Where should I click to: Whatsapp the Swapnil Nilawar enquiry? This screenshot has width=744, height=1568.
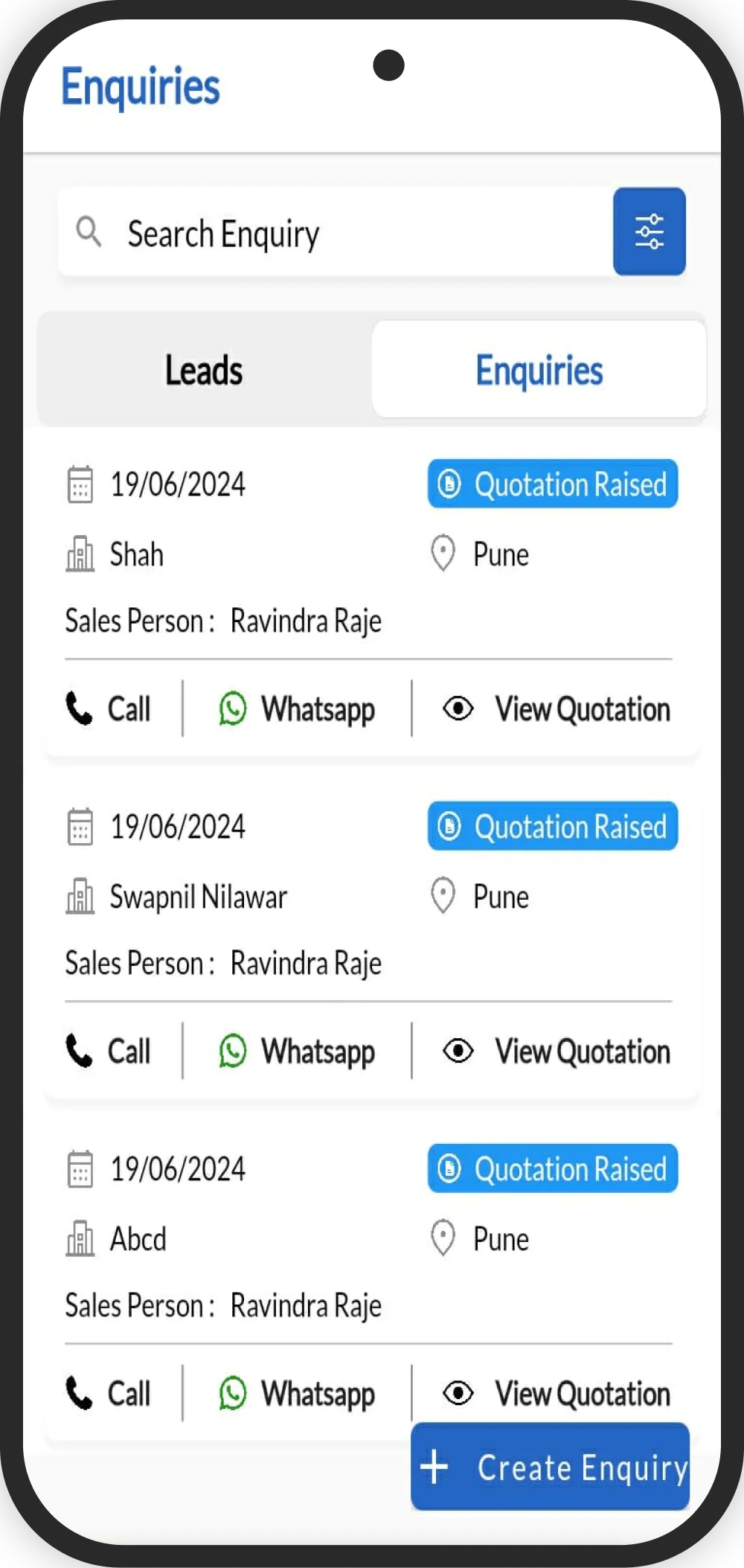(297, 1051)
